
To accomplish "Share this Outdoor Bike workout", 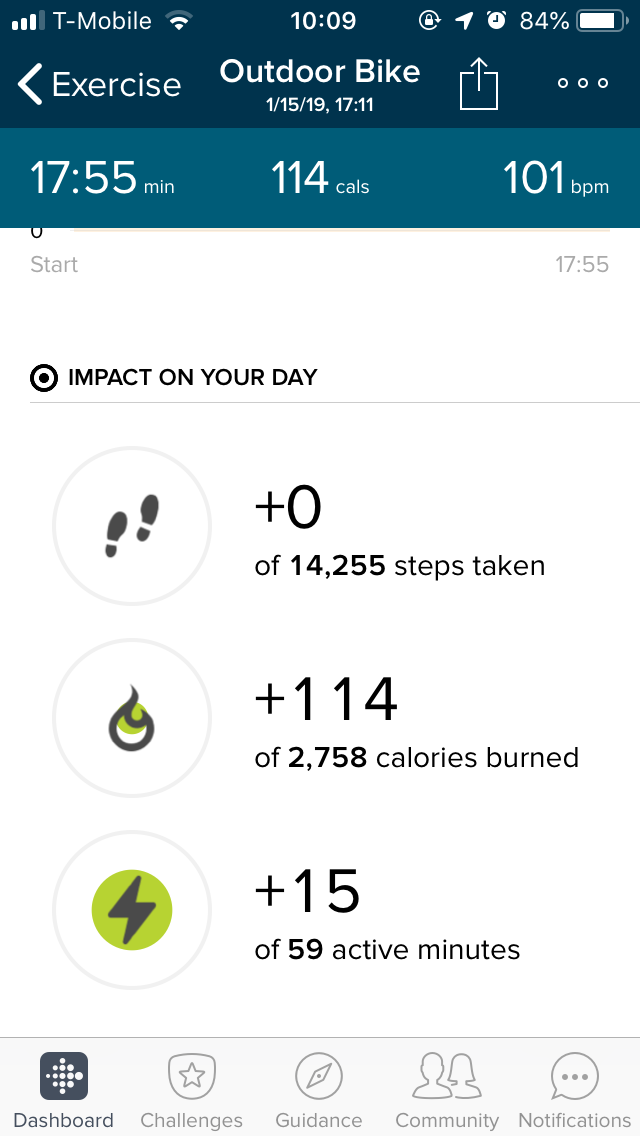I will pos(478,84).
